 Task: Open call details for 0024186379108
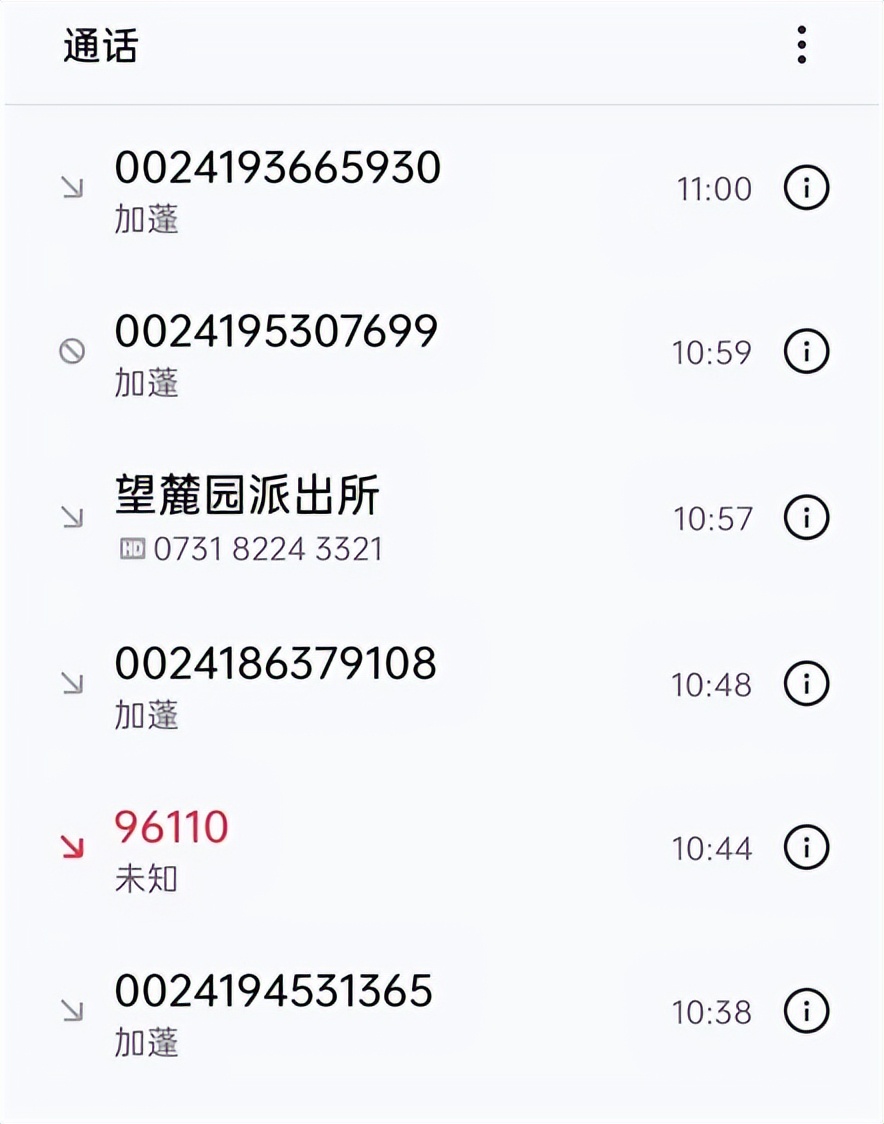tap(806, 684)
